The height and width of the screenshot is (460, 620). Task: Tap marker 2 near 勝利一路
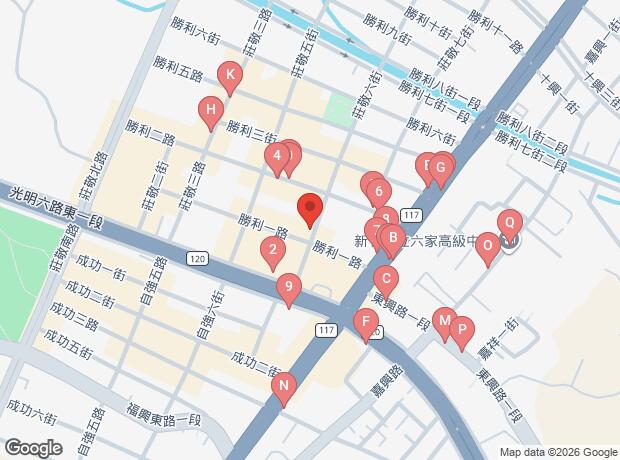point(273,254)
